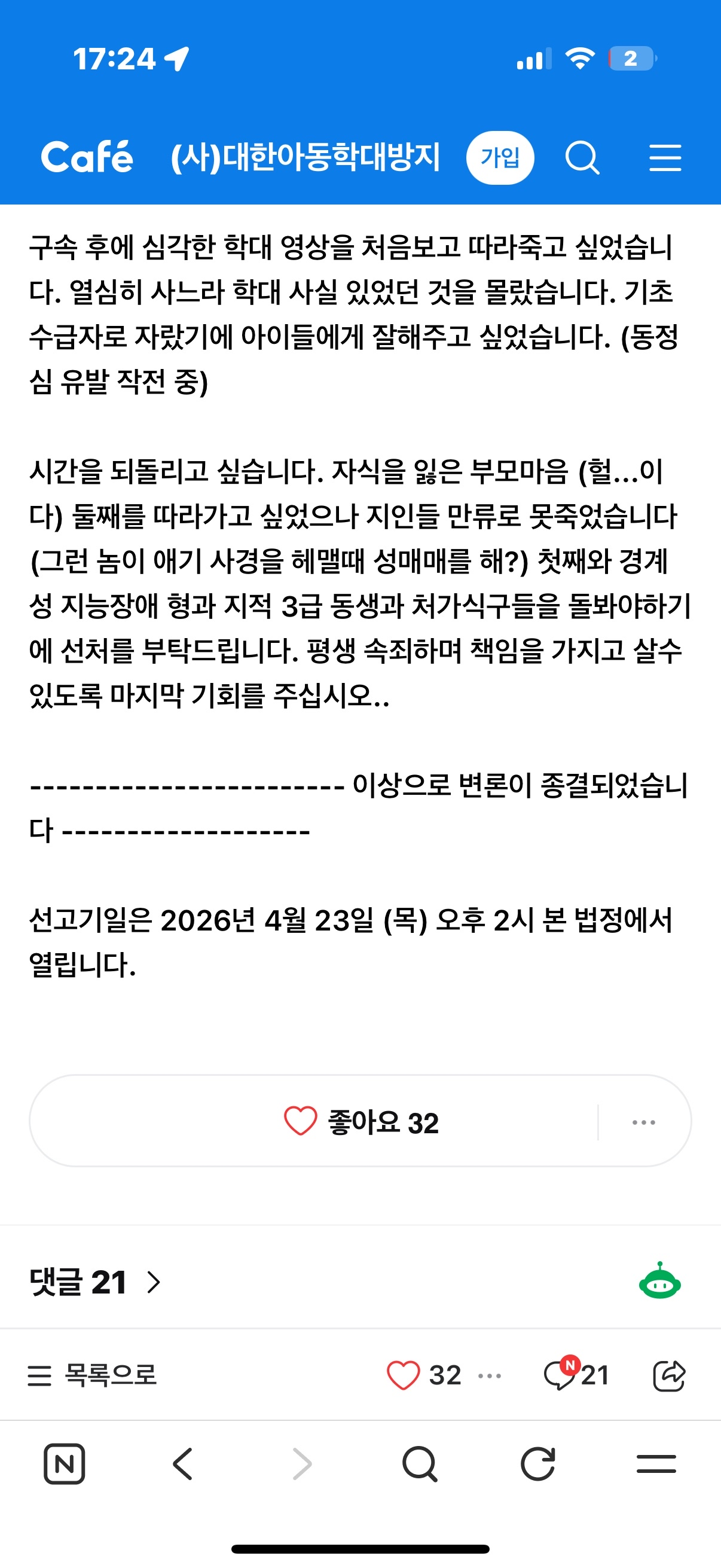Open the browser menu in bottom toolbar
This screenshot has height=1568, width=721.
coord(656,1463)
